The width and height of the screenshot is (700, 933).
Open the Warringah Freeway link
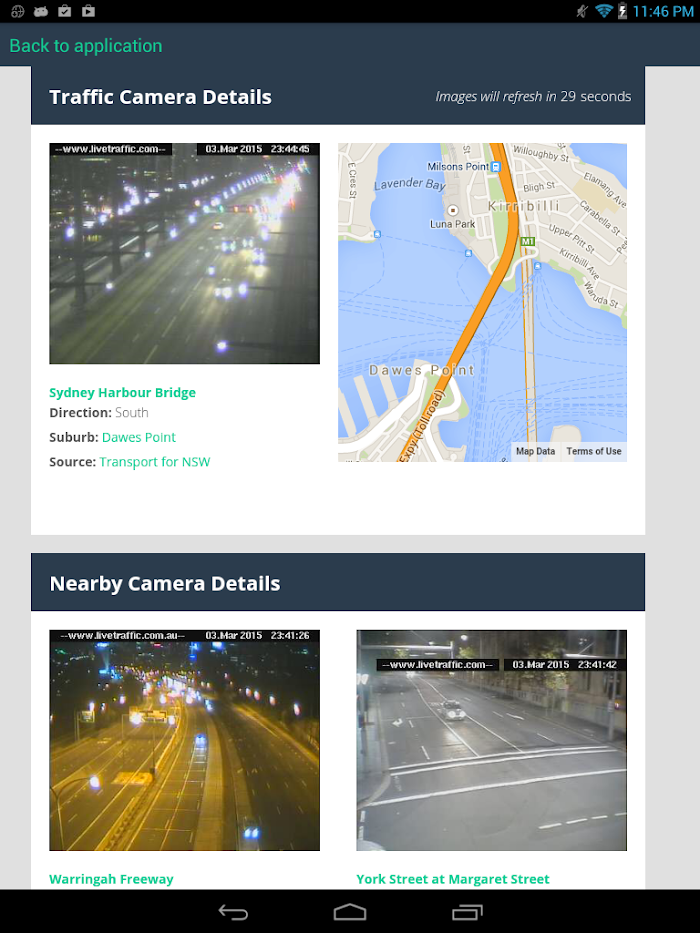click(111, 879)
